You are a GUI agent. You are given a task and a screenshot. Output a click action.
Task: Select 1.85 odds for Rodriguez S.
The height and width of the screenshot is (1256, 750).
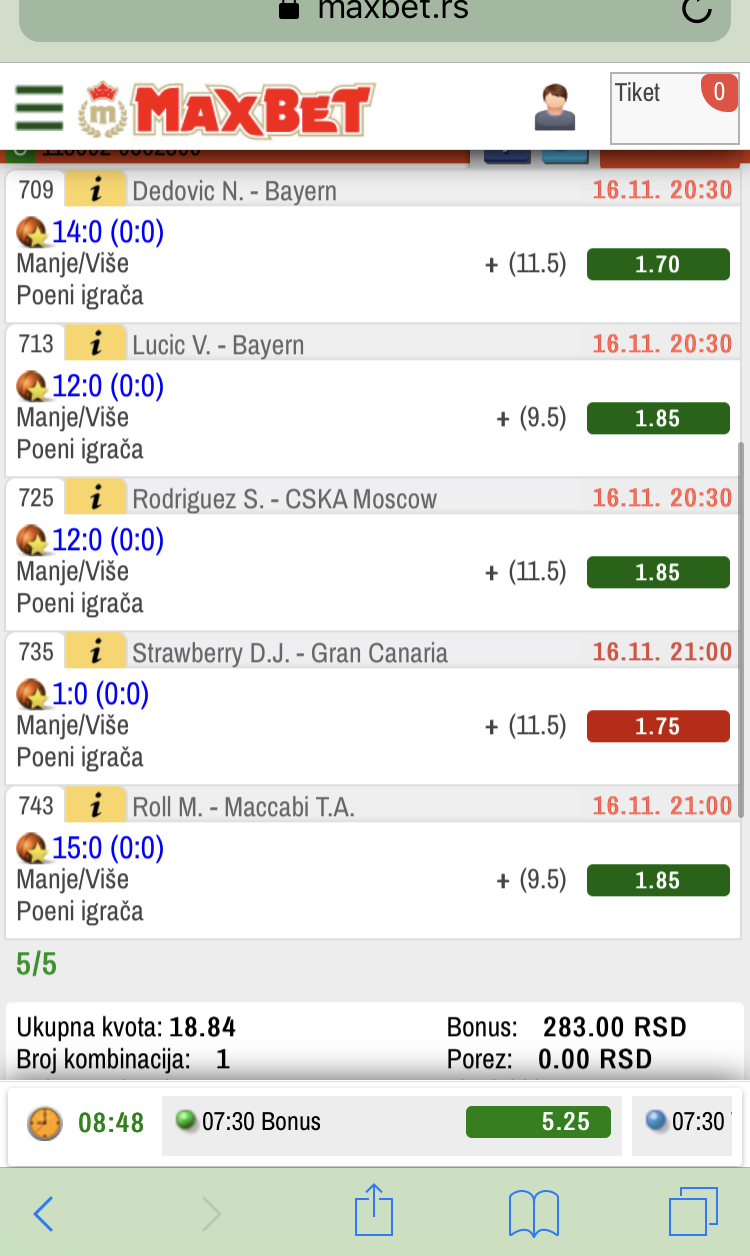(658, 573)
